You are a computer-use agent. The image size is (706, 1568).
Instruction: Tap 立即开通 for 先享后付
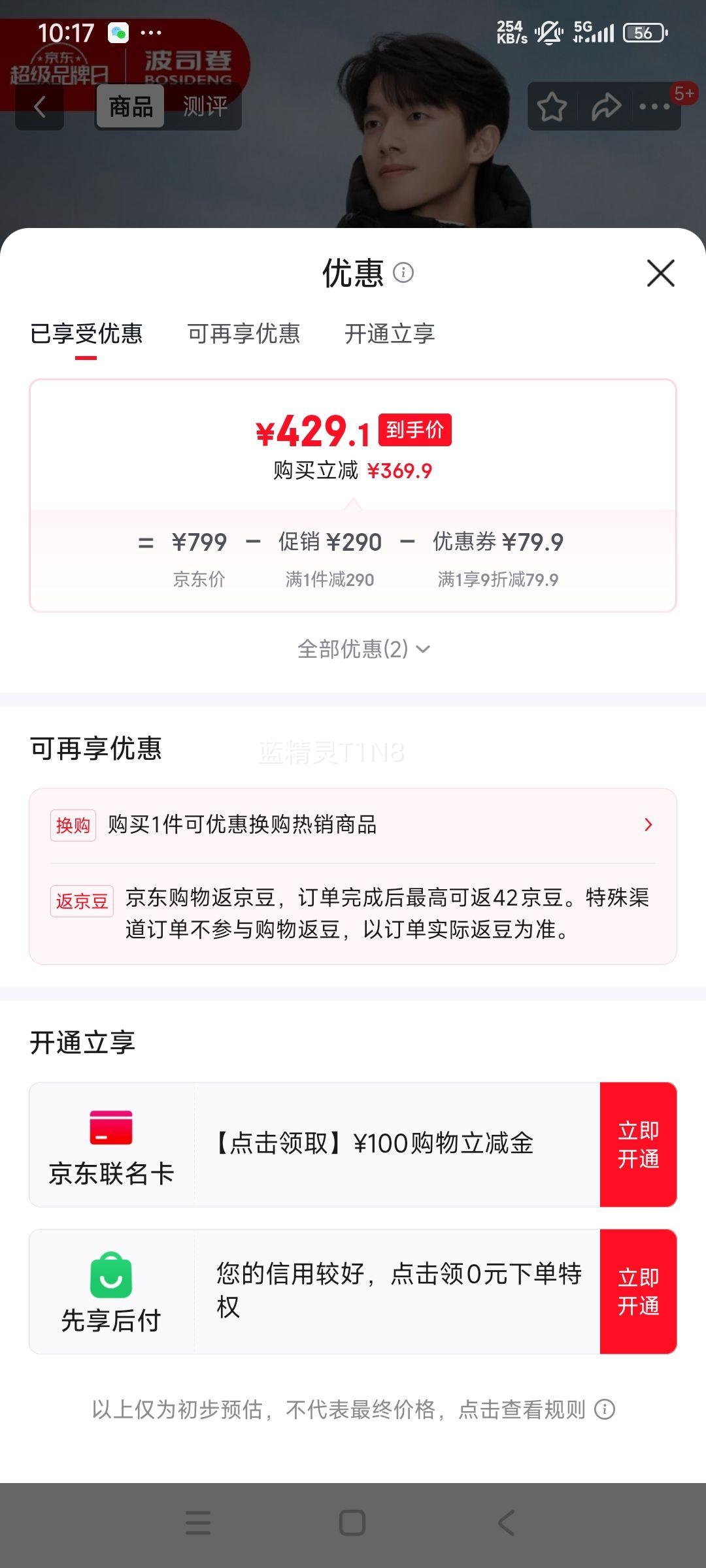pos(639,1290)
